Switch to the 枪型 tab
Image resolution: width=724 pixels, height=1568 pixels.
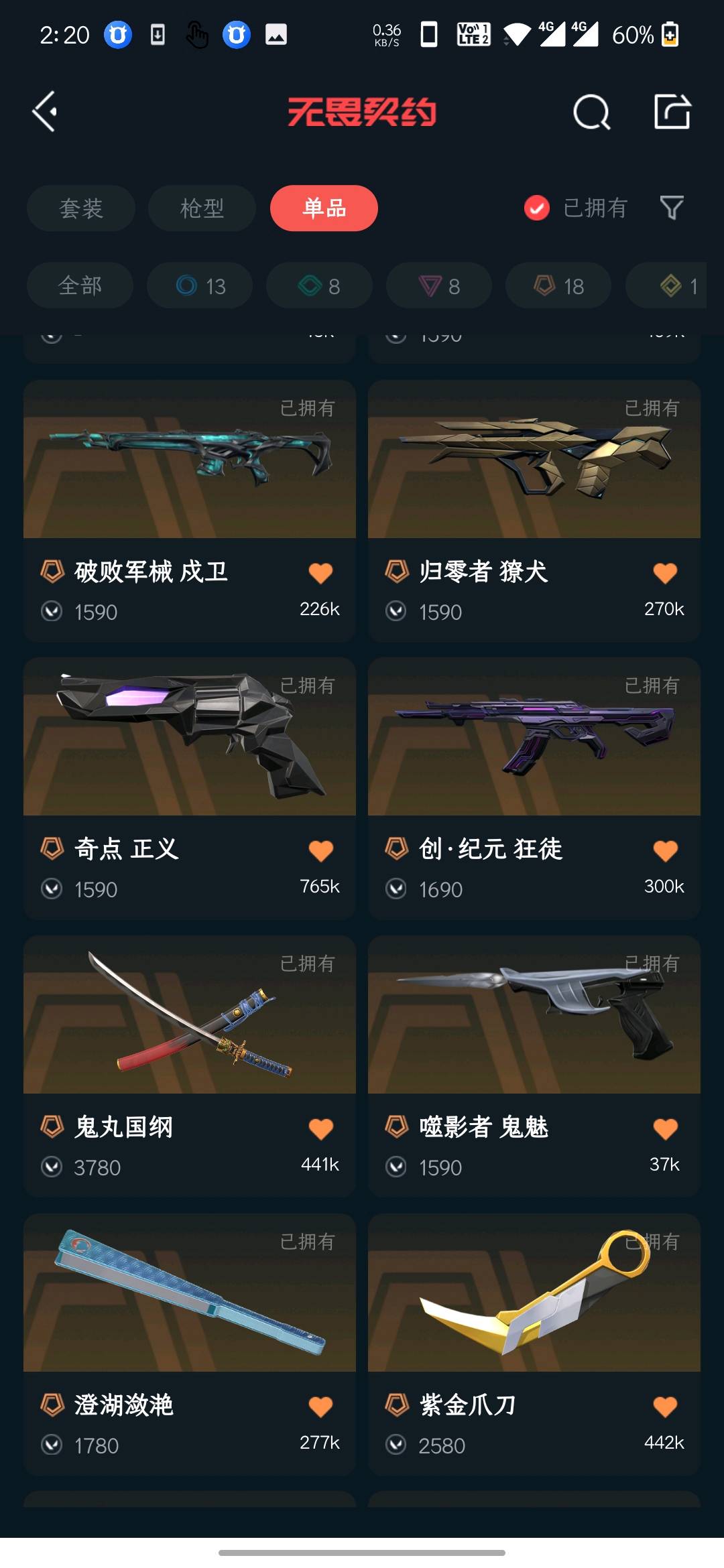pos(202,208)
